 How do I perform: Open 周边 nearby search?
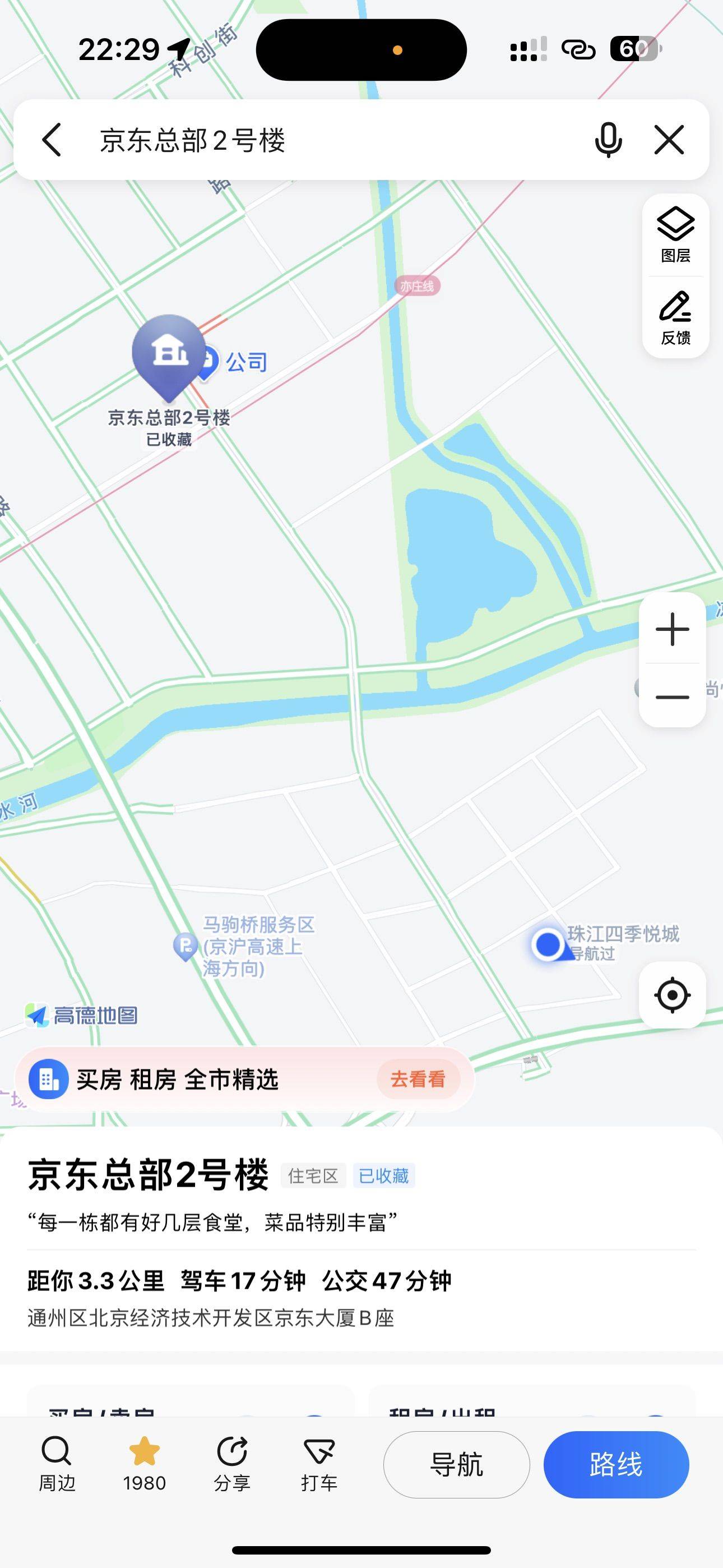pos(57,1464)
